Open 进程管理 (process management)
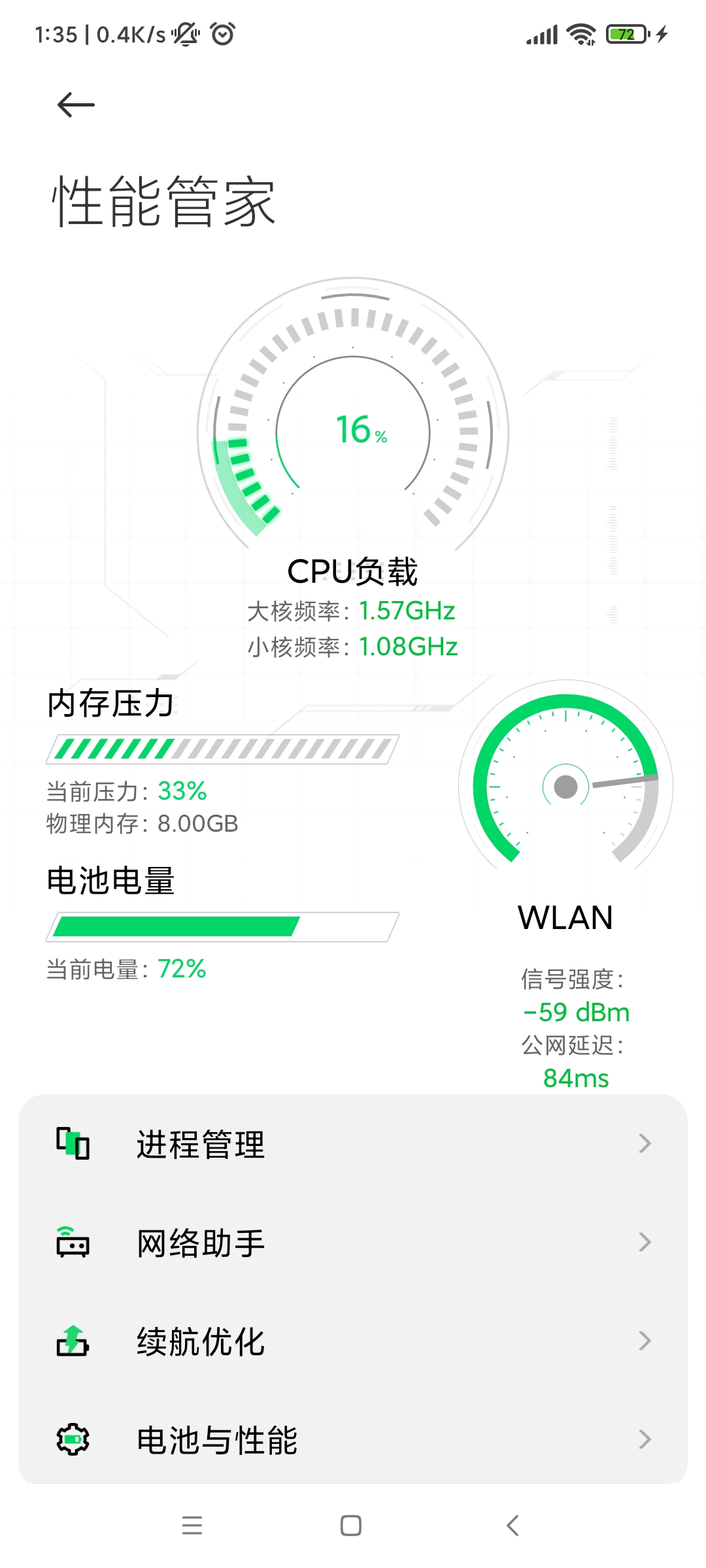The height and width of the screenshot is (1568, 706). (x=353, y=1144)
